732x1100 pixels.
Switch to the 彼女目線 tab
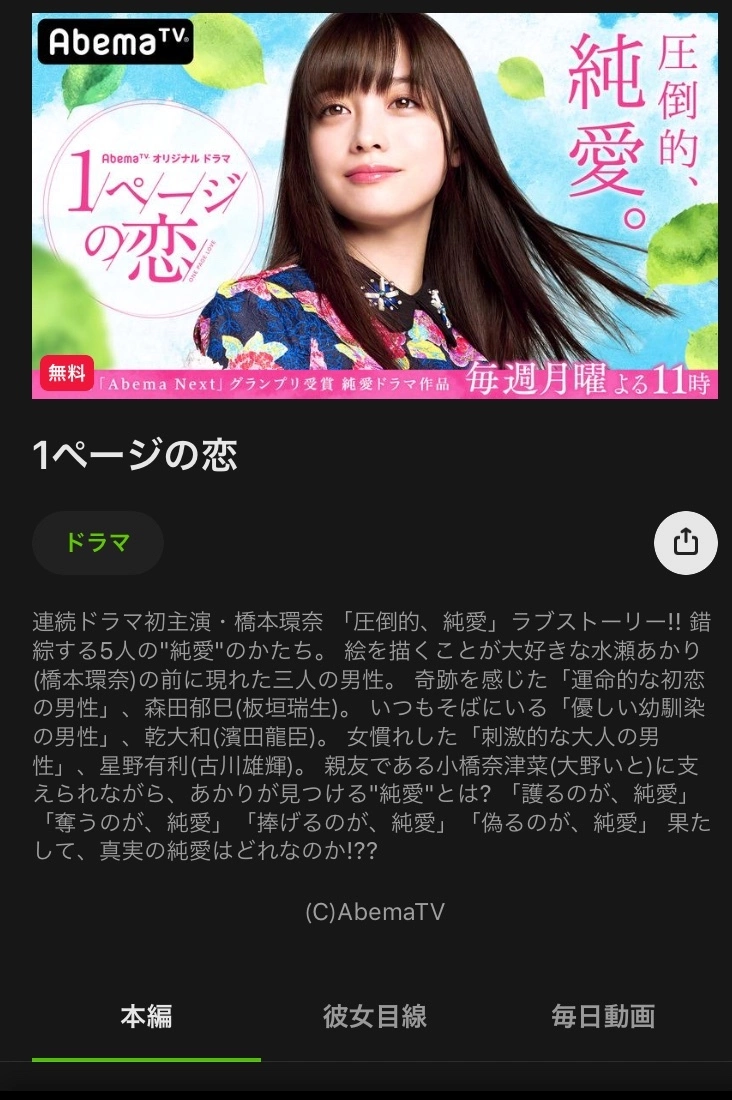tap(375, 1017)
